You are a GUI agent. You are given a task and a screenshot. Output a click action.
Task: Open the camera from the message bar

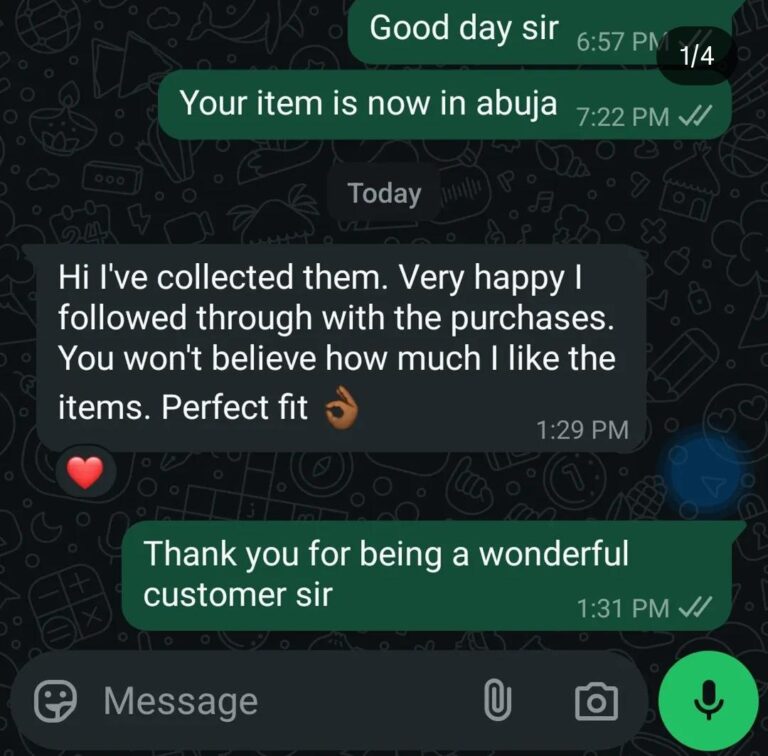click(x=596, y=702)
